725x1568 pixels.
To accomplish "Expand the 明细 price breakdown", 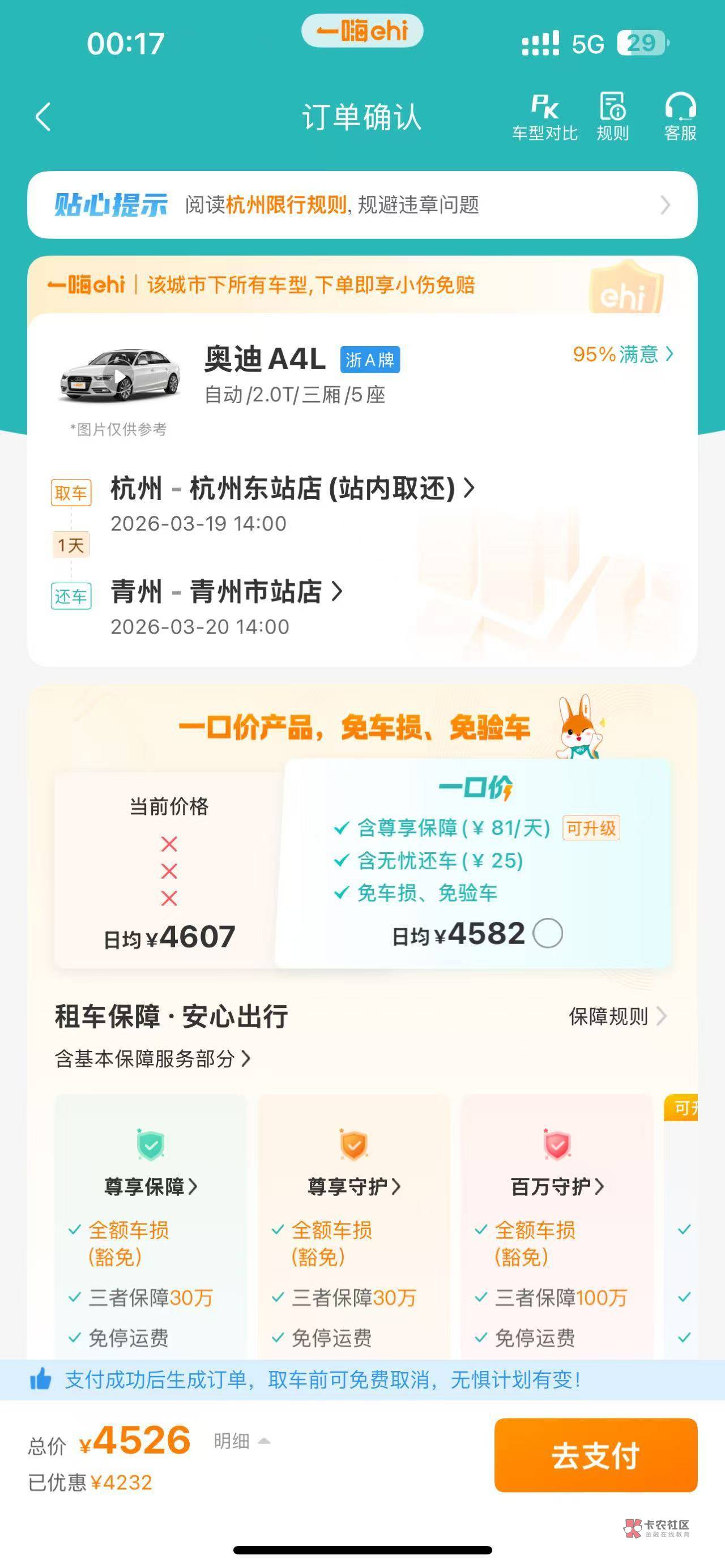I will click(x=242, y=1441).
